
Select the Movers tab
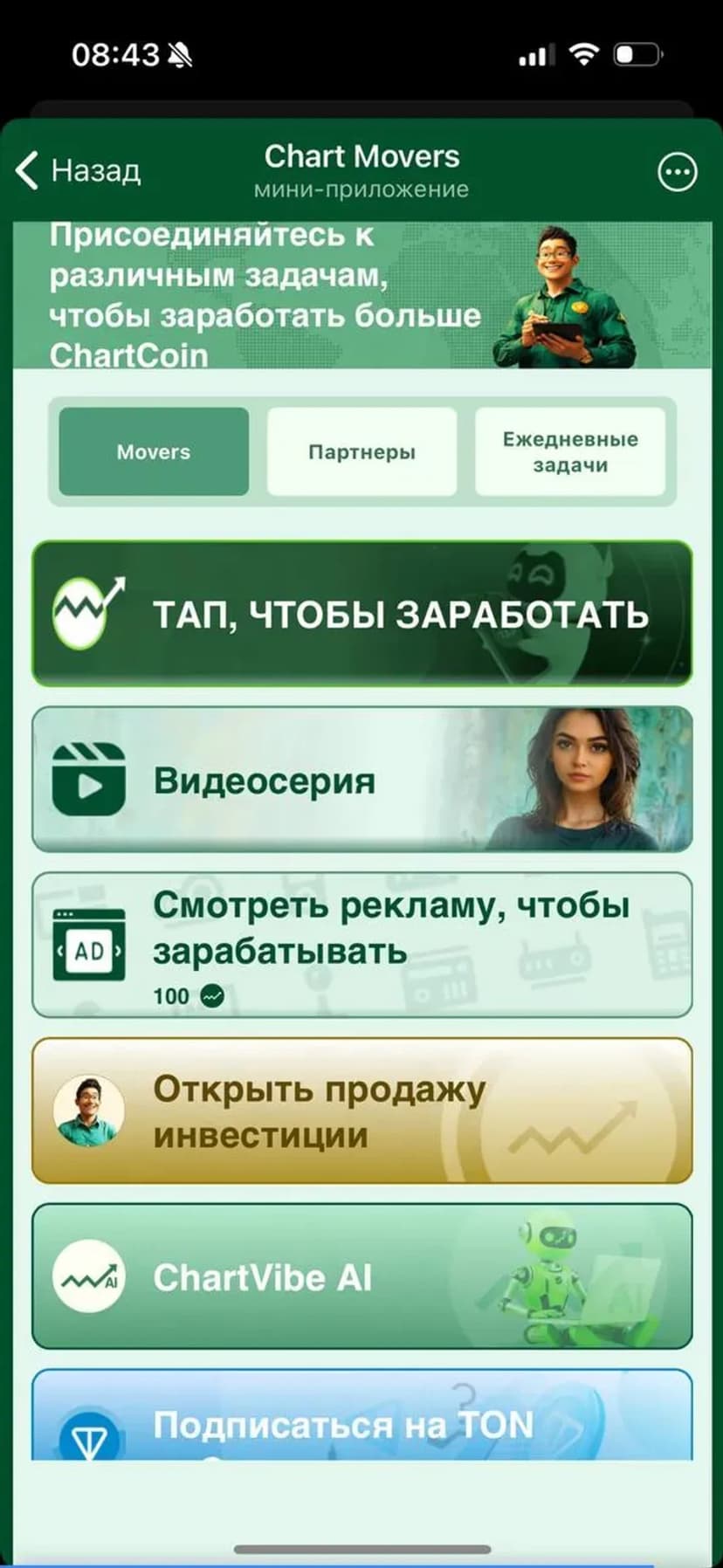tap(154, 451)
